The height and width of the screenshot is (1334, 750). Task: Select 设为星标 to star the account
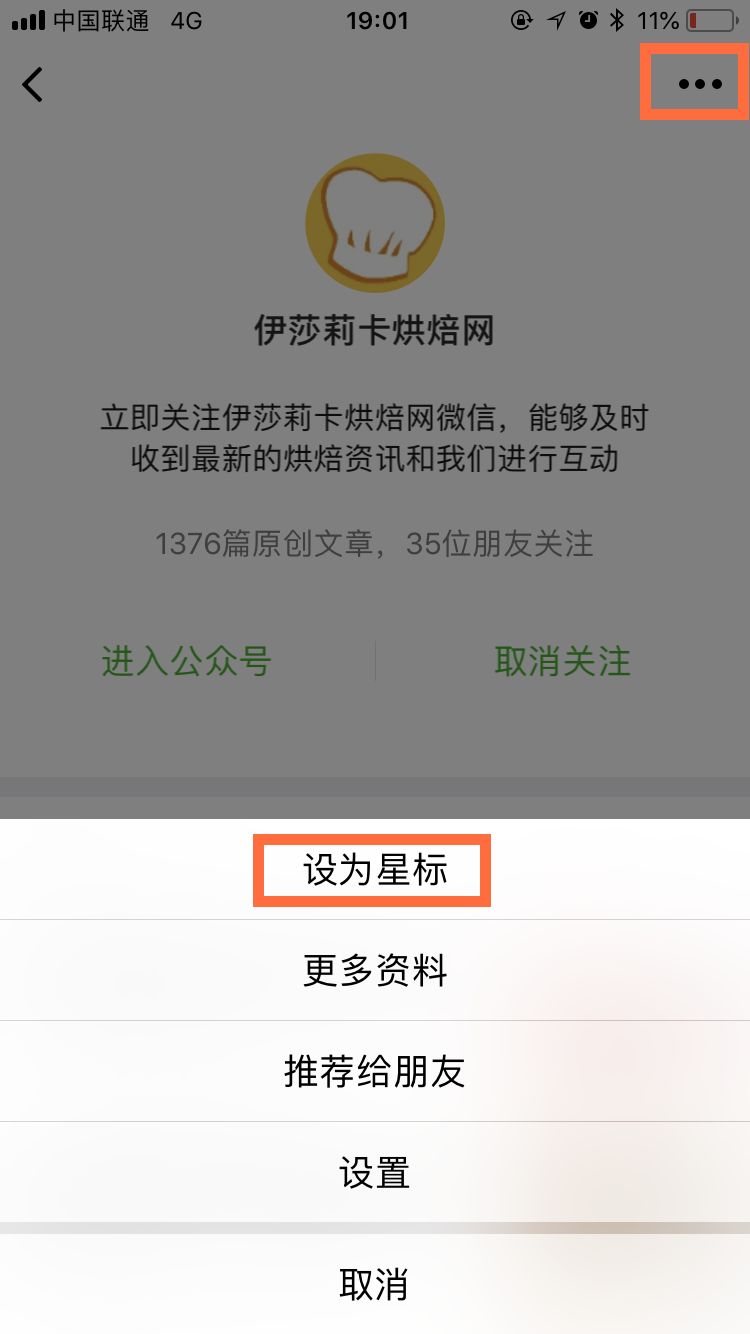(x=374, y=871)
